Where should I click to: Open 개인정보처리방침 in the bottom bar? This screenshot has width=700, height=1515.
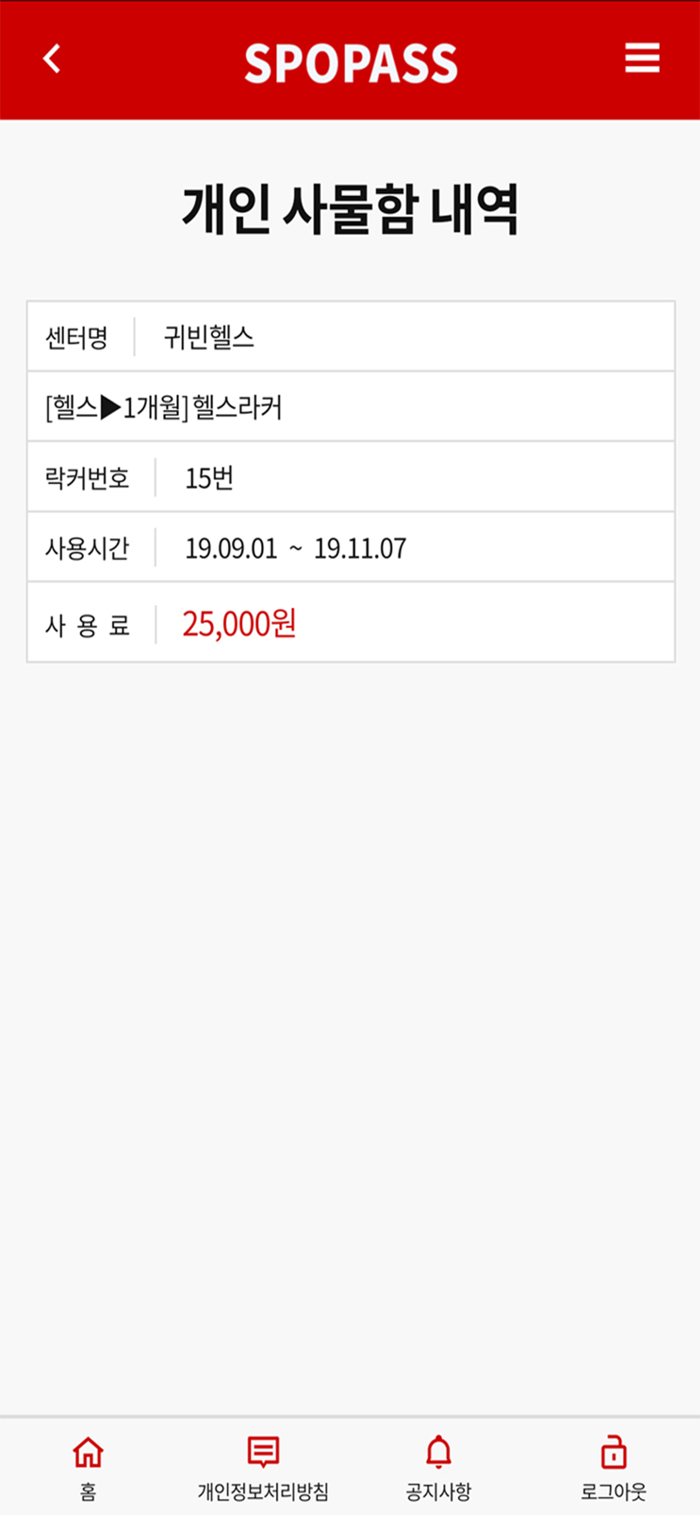tap(263, 1467)
